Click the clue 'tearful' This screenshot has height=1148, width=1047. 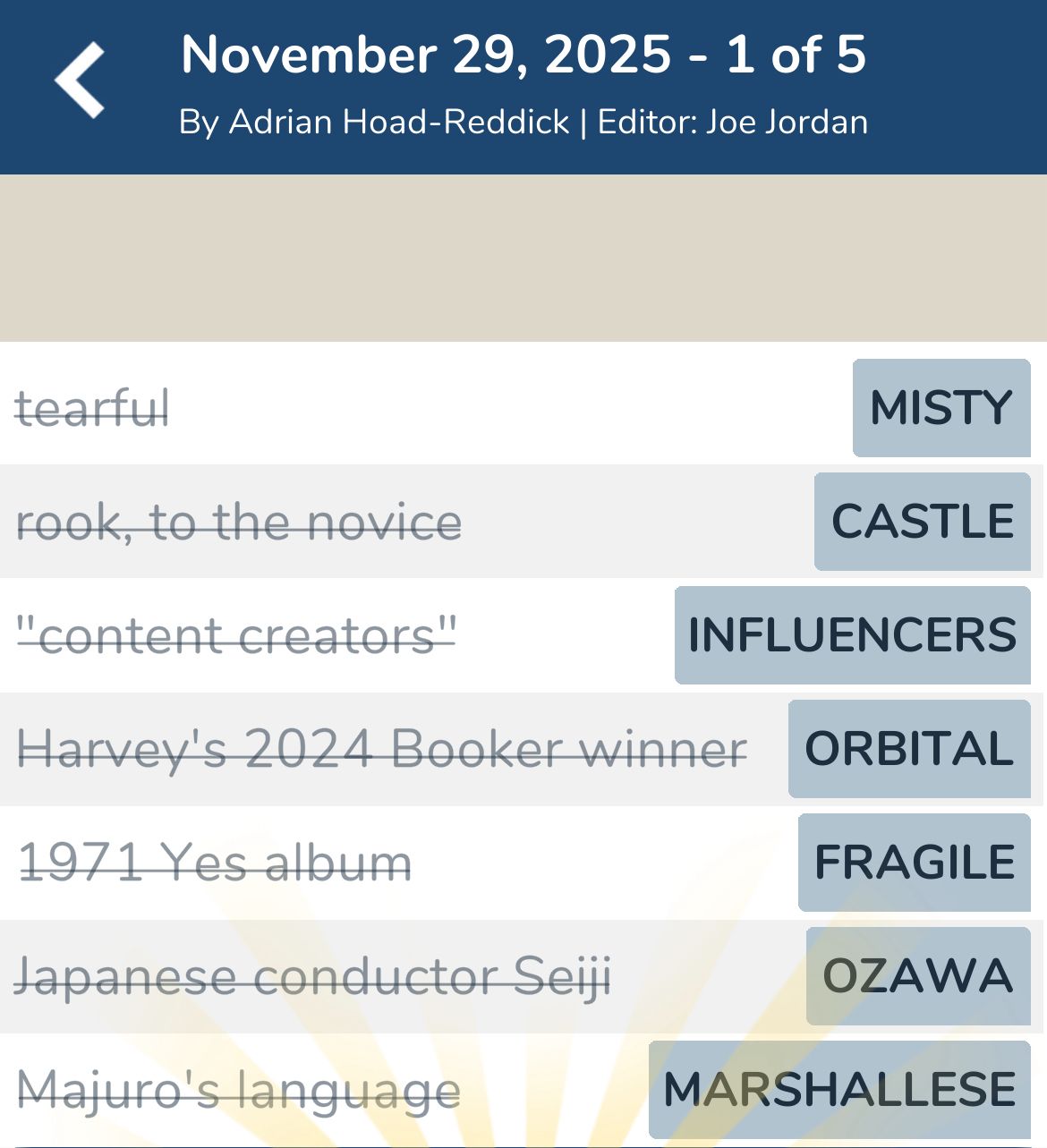[93, 408]
